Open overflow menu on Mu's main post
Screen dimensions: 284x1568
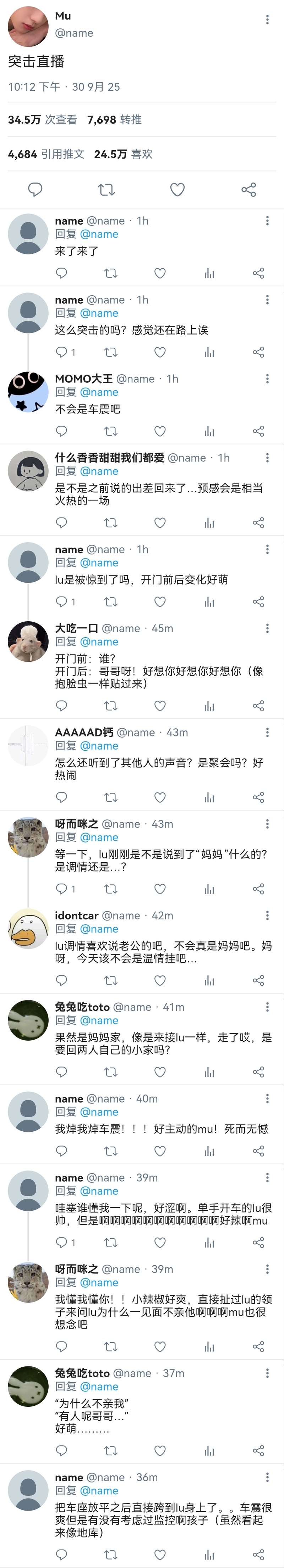click(x=267, y=20)
